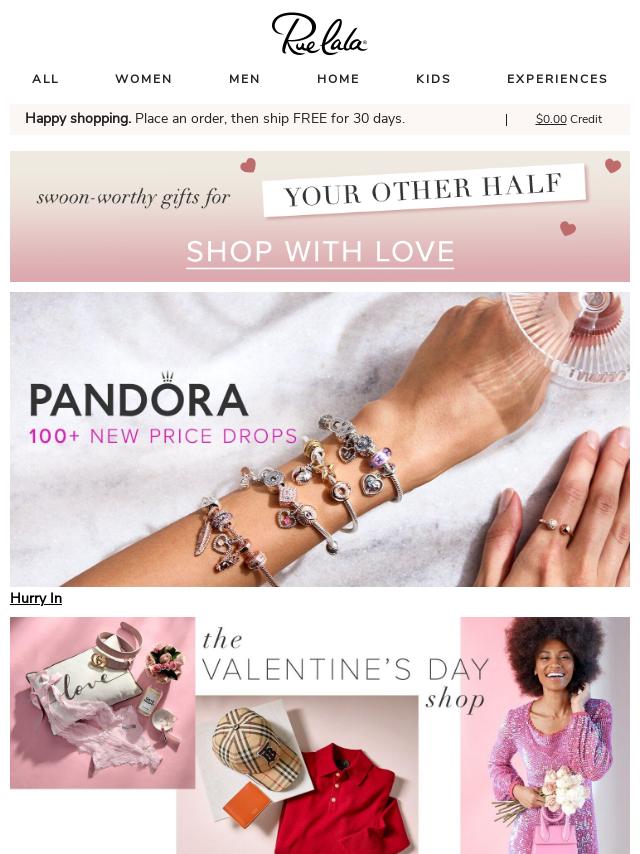Open the ALL category tab
Screen dimensions: 640x854
45,79
